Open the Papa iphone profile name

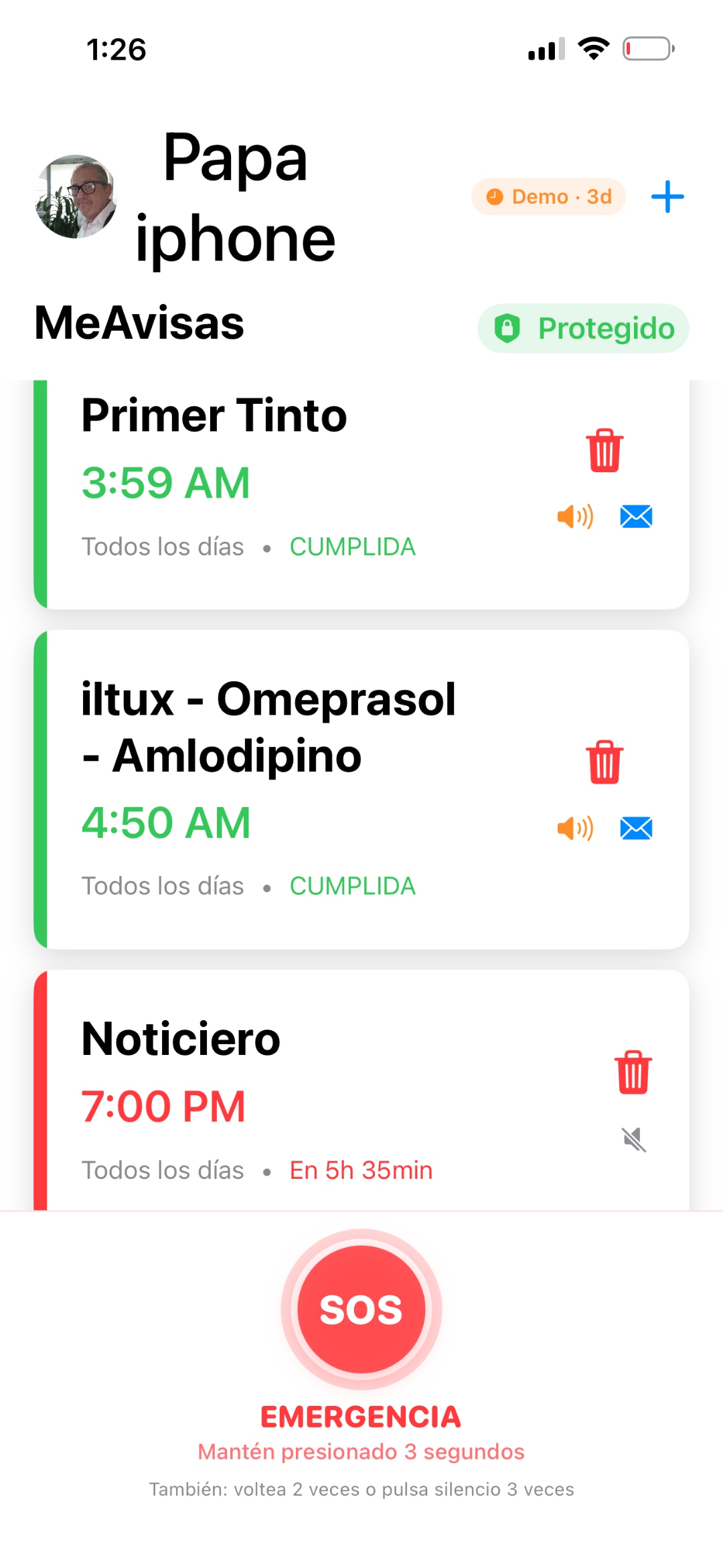[234, 198]
